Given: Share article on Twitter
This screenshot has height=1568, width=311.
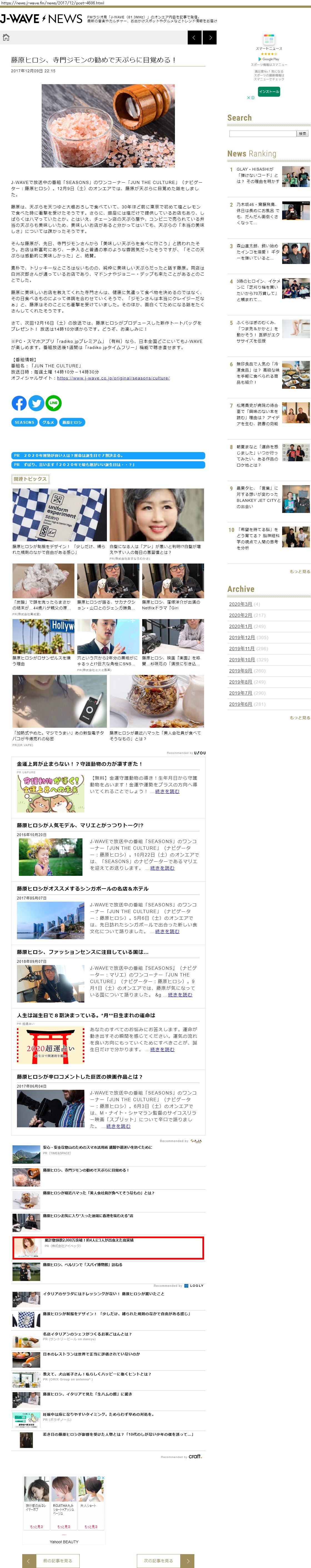Looking at the screenshot, I should tap(37, 403).
